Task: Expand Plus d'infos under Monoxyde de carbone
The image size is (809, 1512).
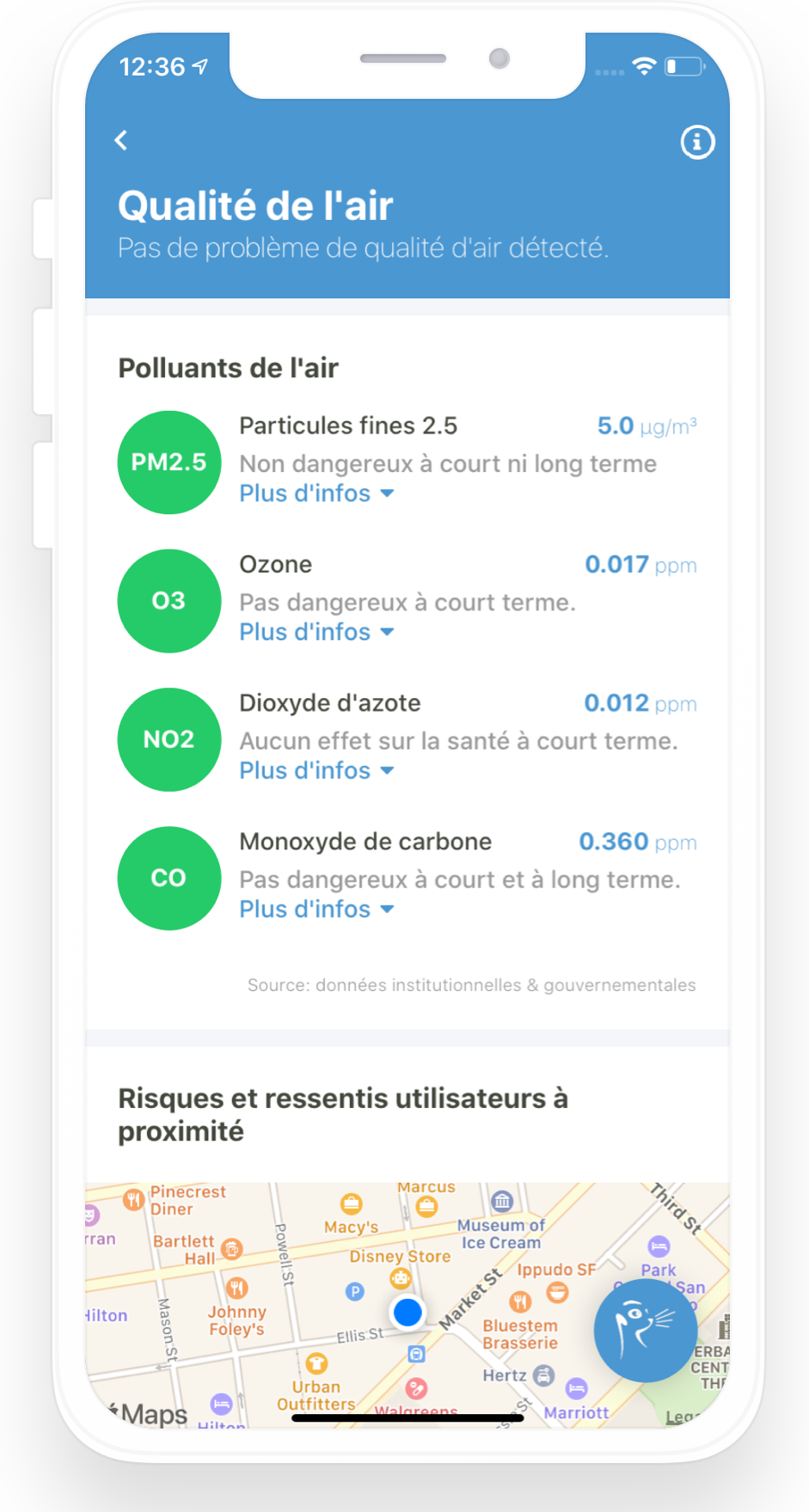Action: point(316,909)
